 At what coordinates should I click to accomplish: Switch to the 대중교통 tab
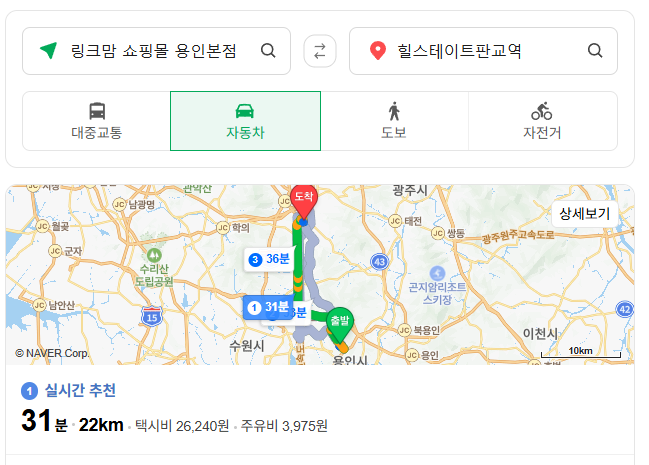(96, 121)
